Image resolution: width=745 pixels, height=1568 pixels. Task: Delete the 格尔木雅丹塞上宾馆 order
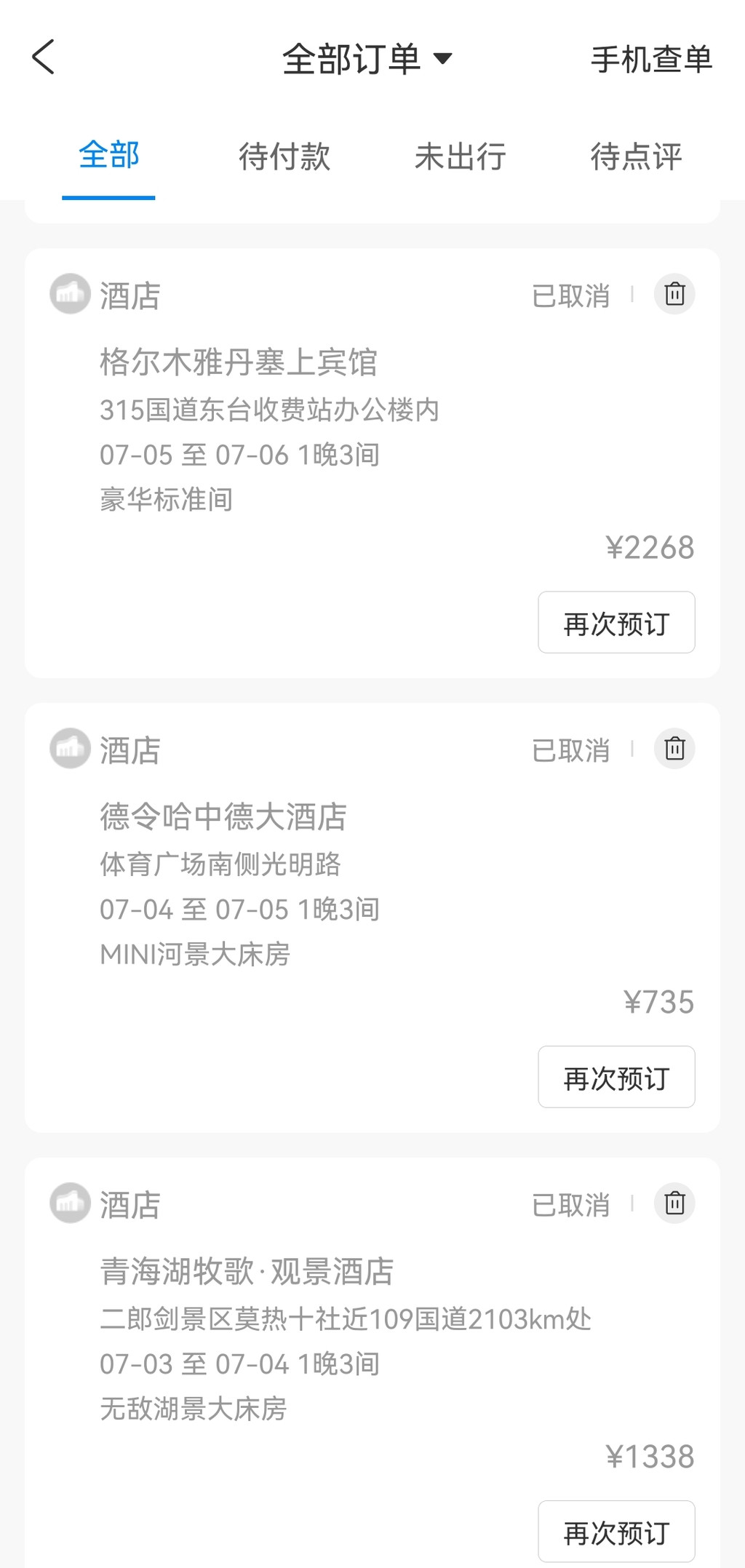tap(674, 295)
